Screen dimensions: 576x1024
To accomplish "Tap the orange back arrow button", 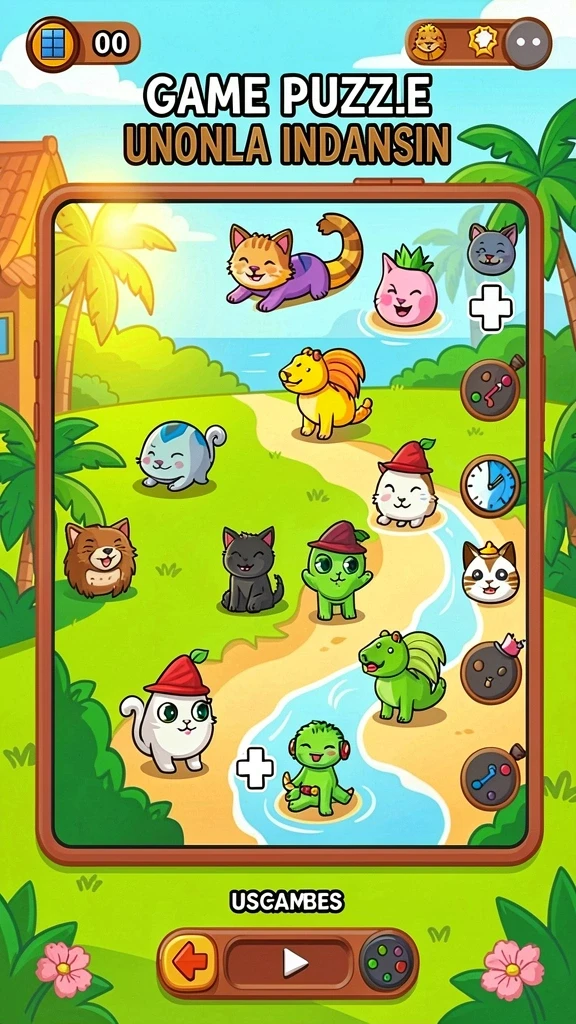I will (x=189, y=961).
